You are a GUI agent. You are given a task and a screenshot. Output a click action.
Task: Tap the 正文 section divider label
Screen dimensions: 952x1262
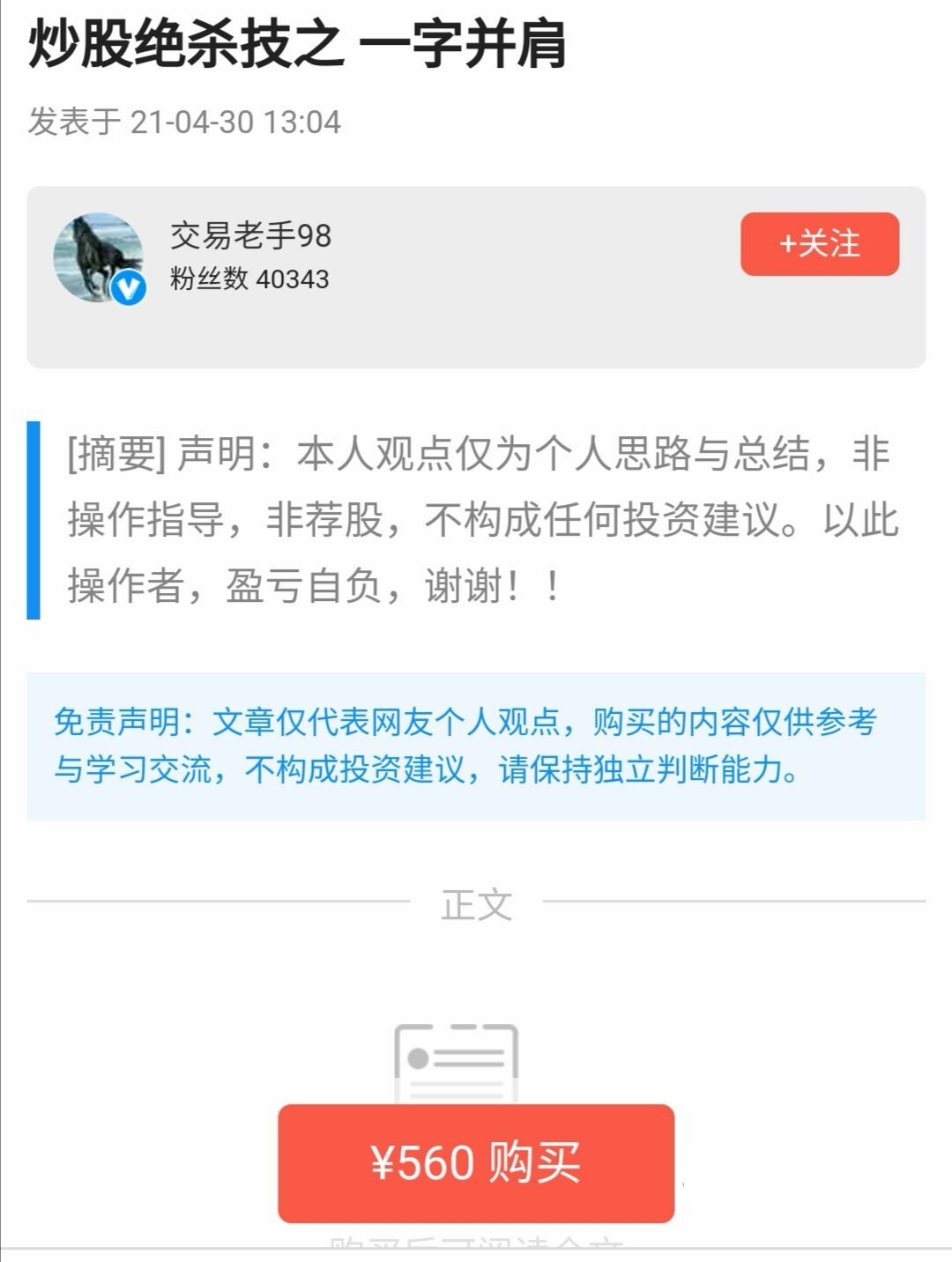coord(476,902)
